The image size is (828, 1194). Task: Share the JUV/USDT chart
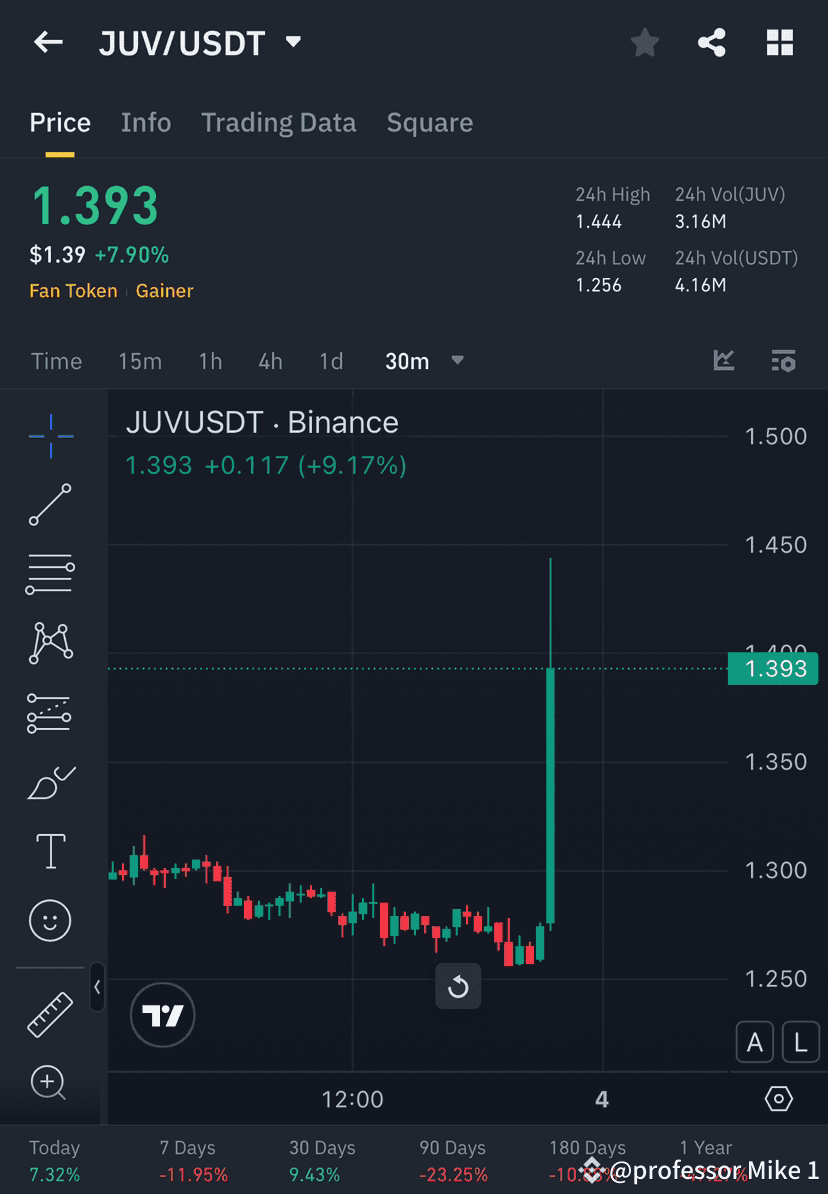point(711,42)
